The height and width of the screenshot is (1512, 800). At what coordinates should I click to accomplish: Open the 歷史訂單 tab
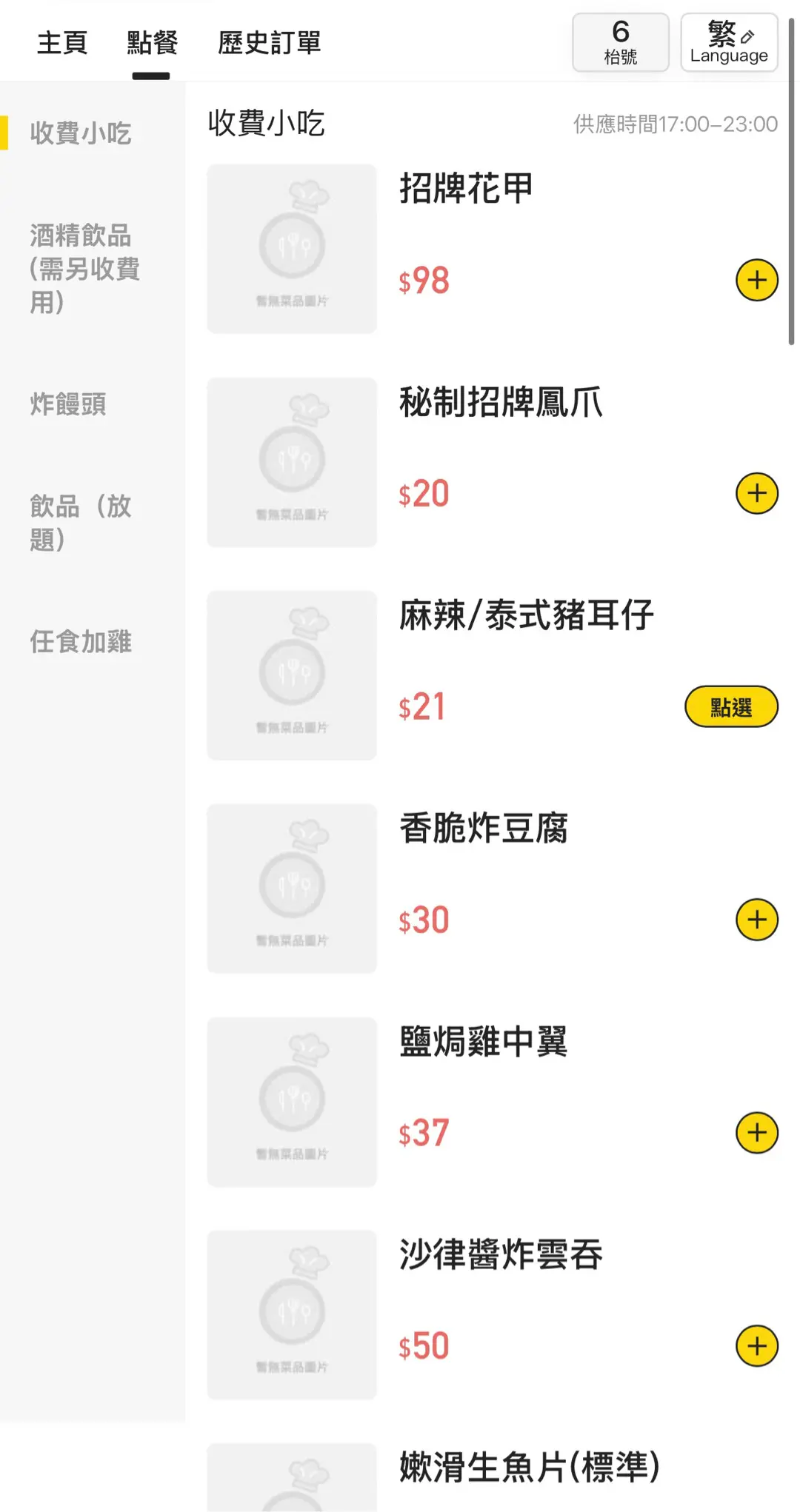click(269, 43)
